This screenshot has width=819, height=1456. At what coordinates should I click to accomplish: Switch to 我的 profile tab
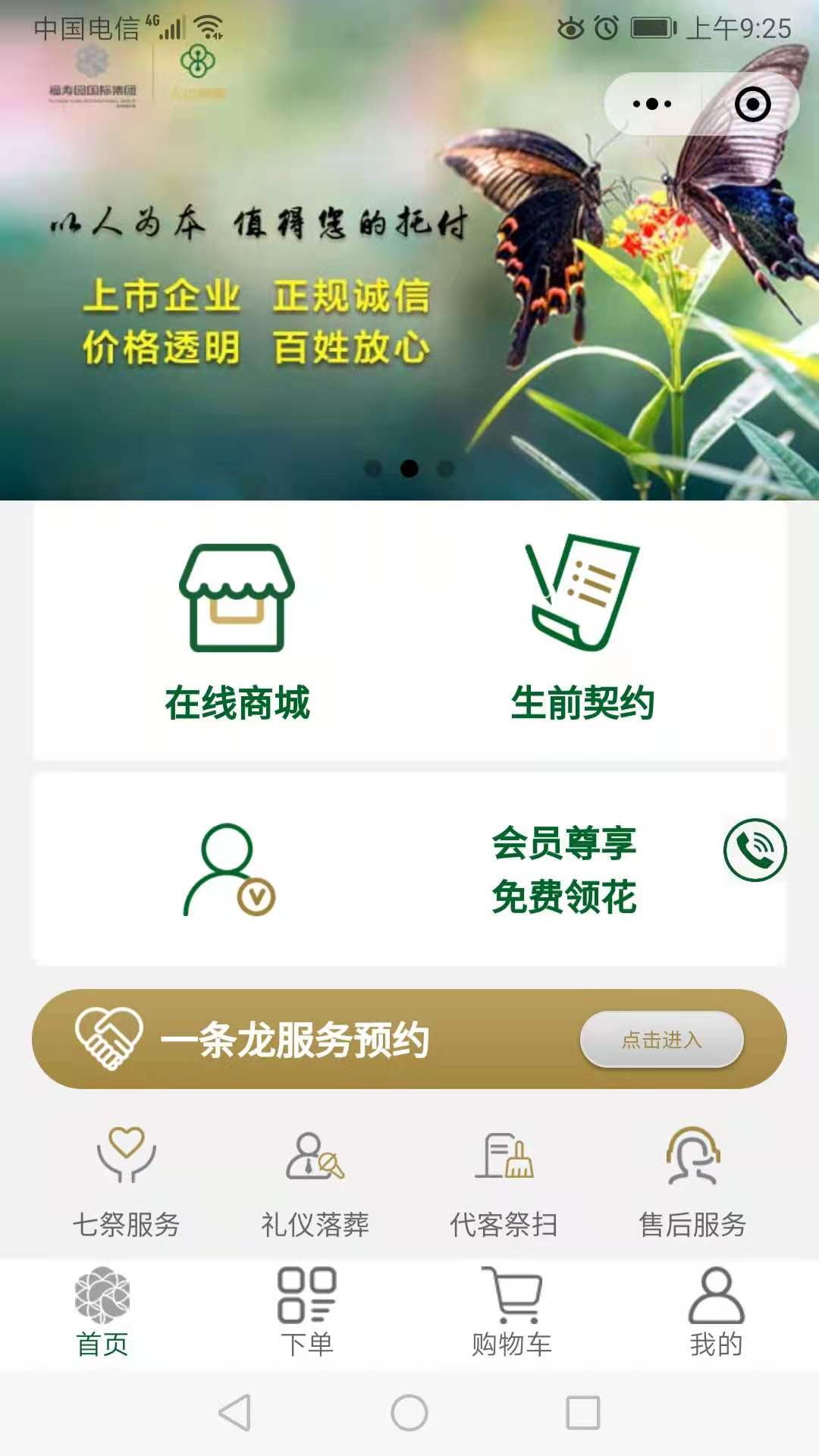pos(716,1313)
